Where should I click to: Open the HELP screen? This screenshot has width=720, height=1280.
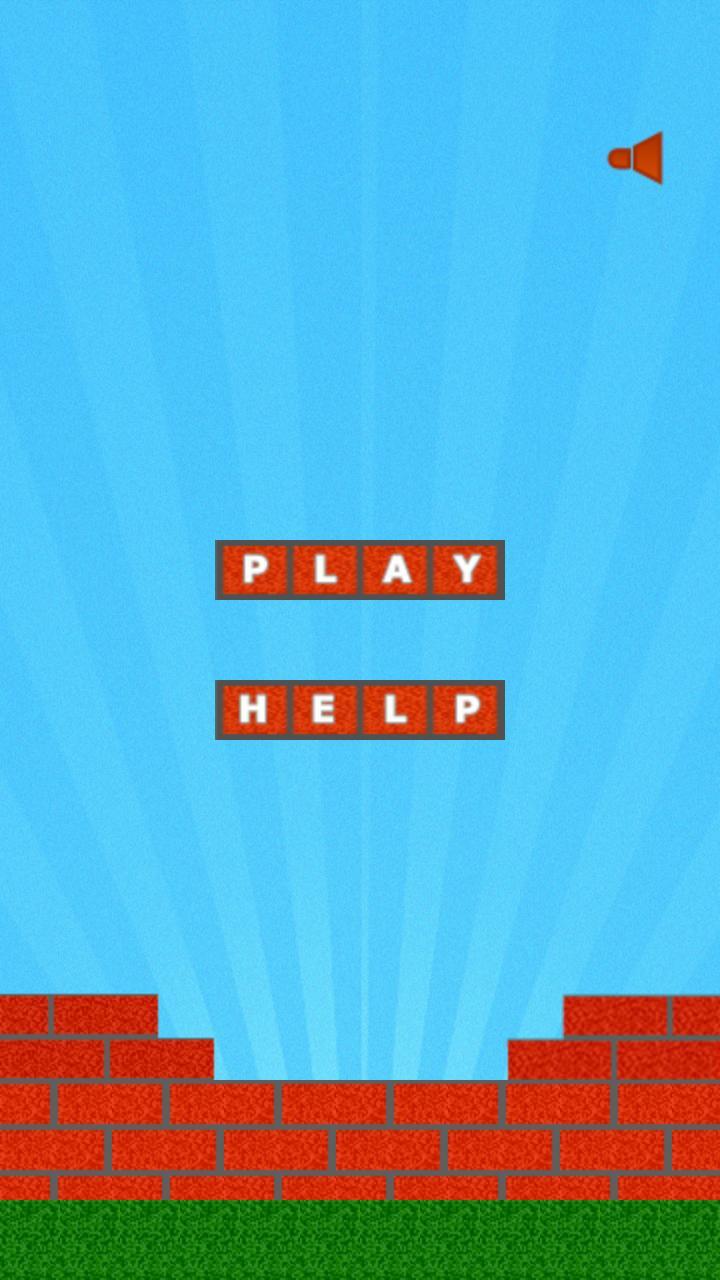pyautogui.click(x=360, y=710)
